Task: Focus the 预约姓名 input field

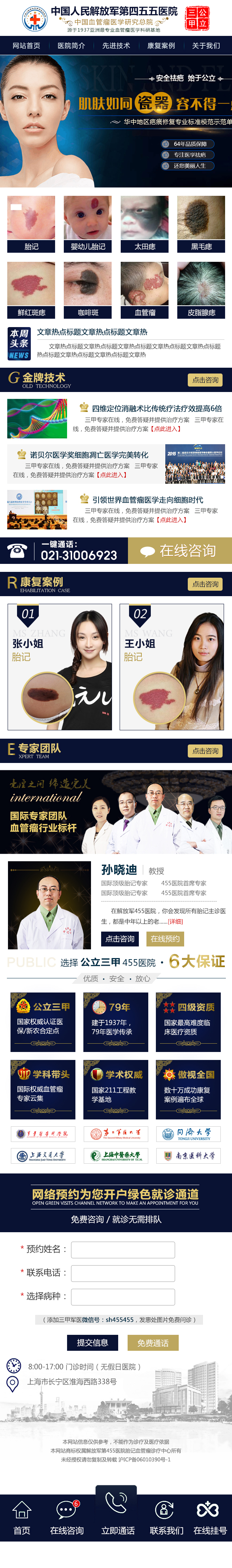Action: 123,1250
